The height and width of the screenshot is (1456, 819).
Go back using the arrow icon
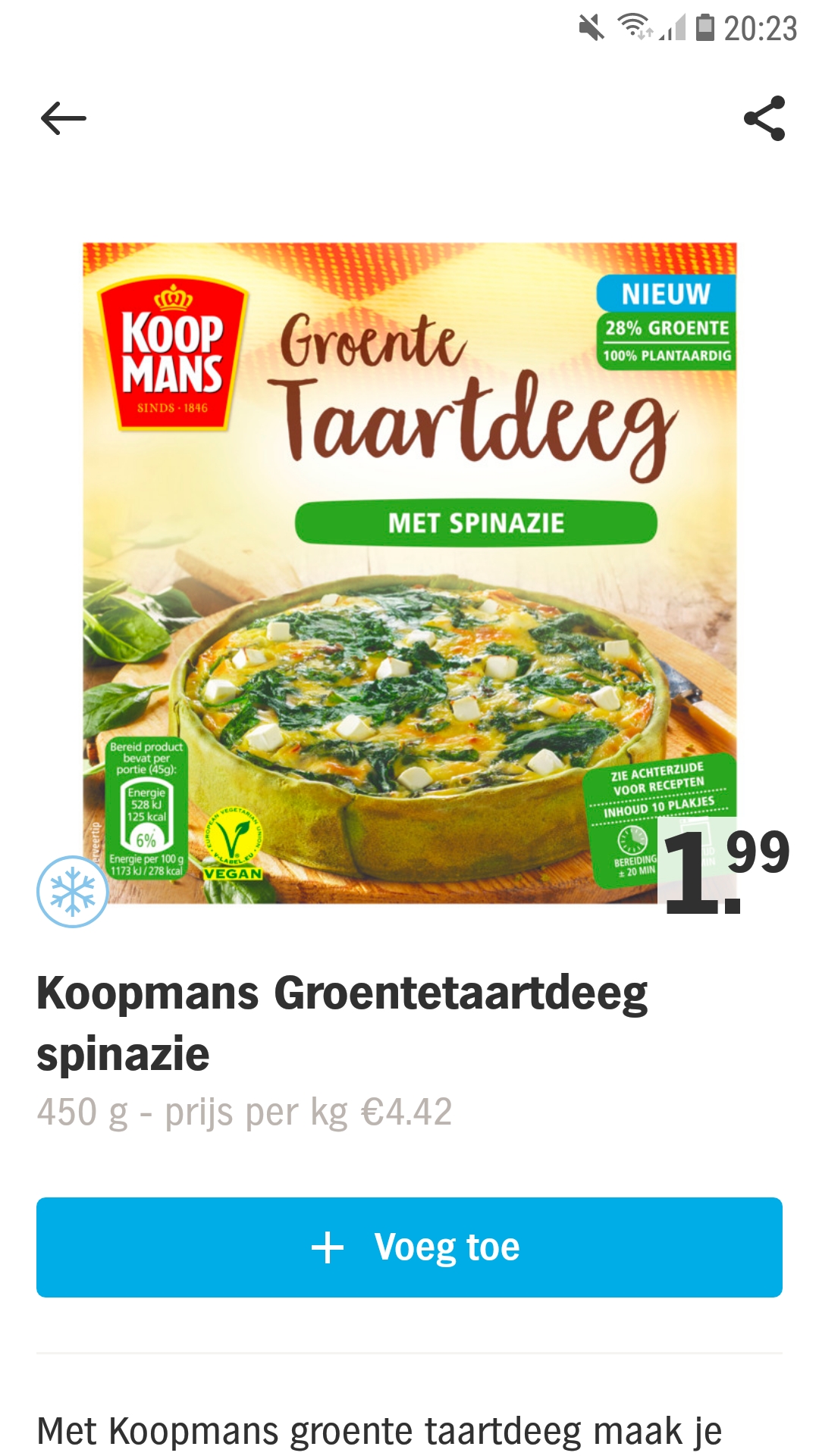(x=64, y=119)
